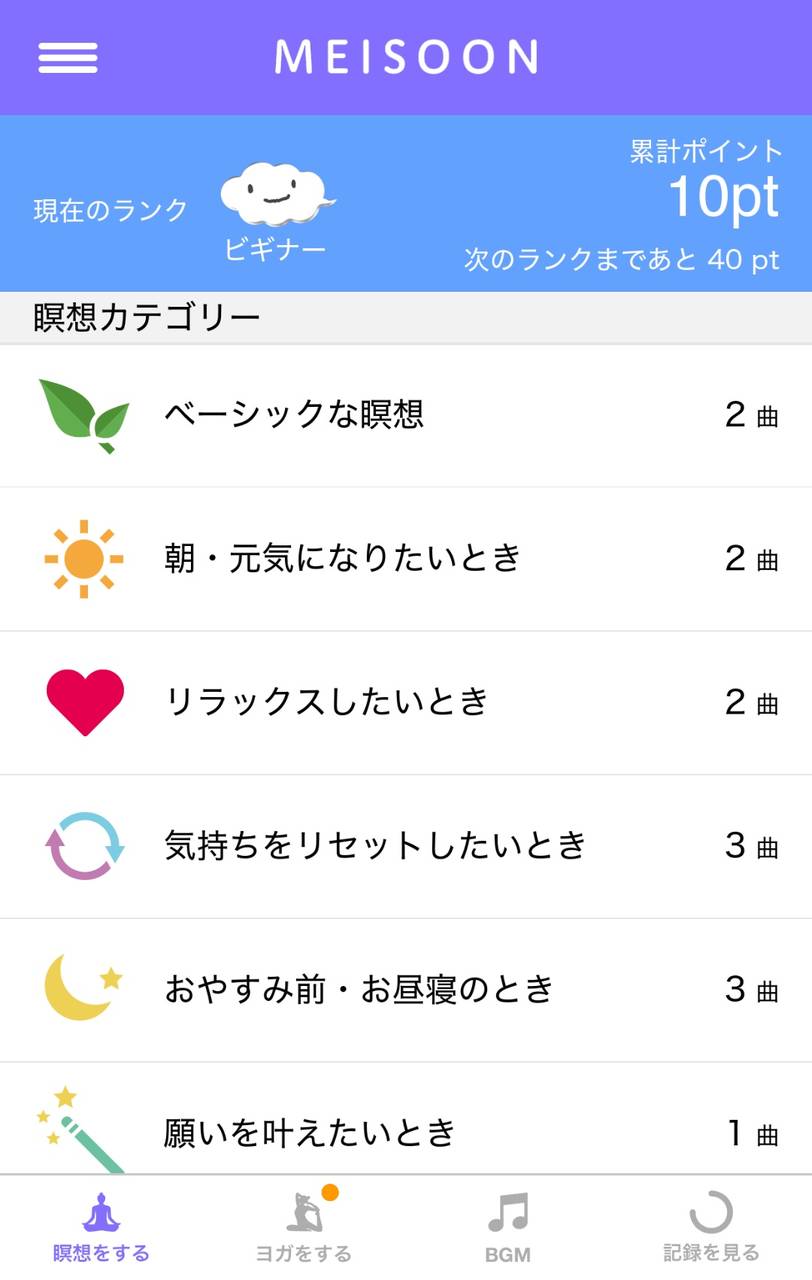Select the music note BGM icon
Image resolution: width=812 pixels, height=1280 pixels.
507,1213
